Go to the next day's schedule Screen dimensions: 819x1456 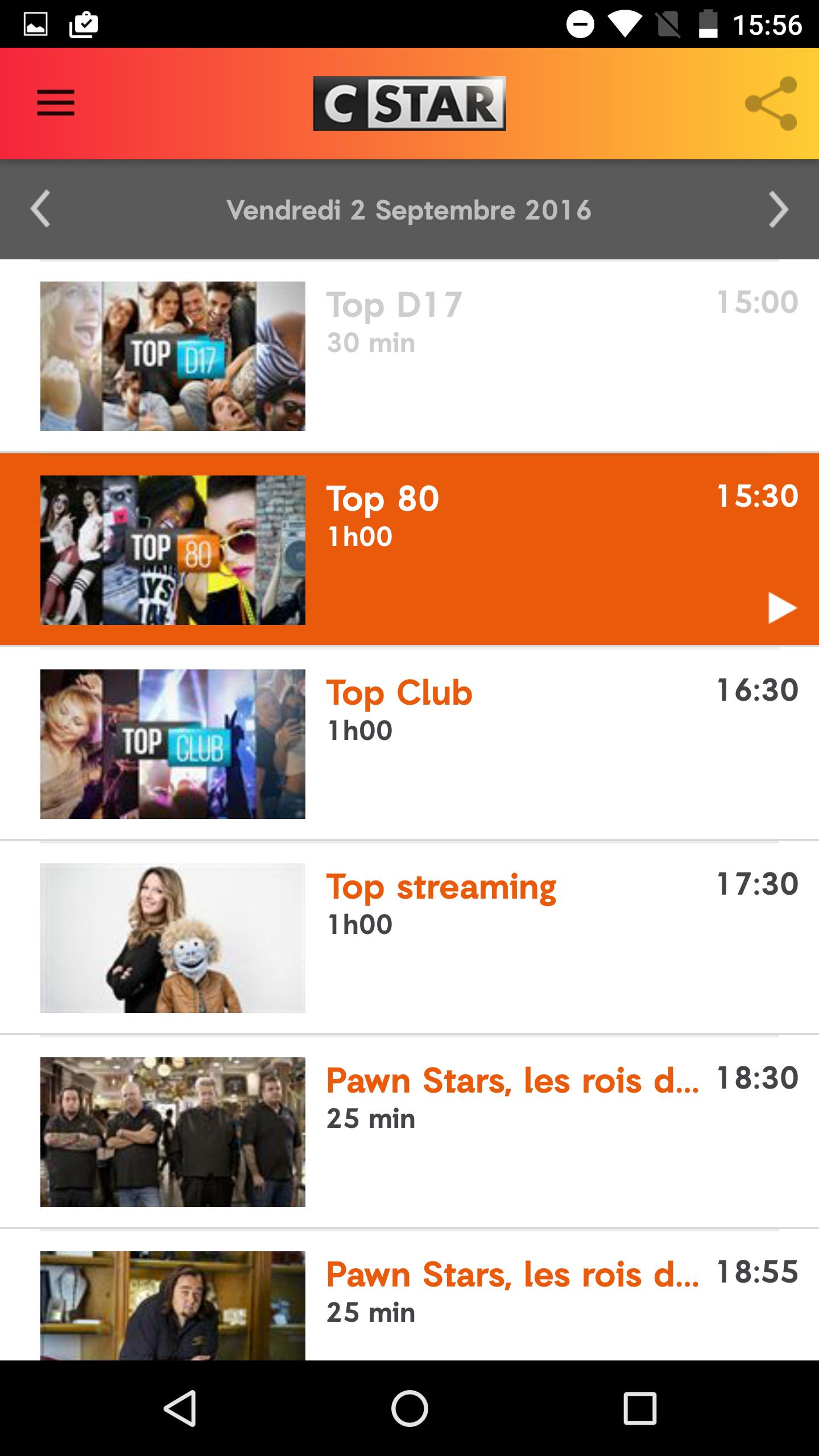[x=778, y=210]
